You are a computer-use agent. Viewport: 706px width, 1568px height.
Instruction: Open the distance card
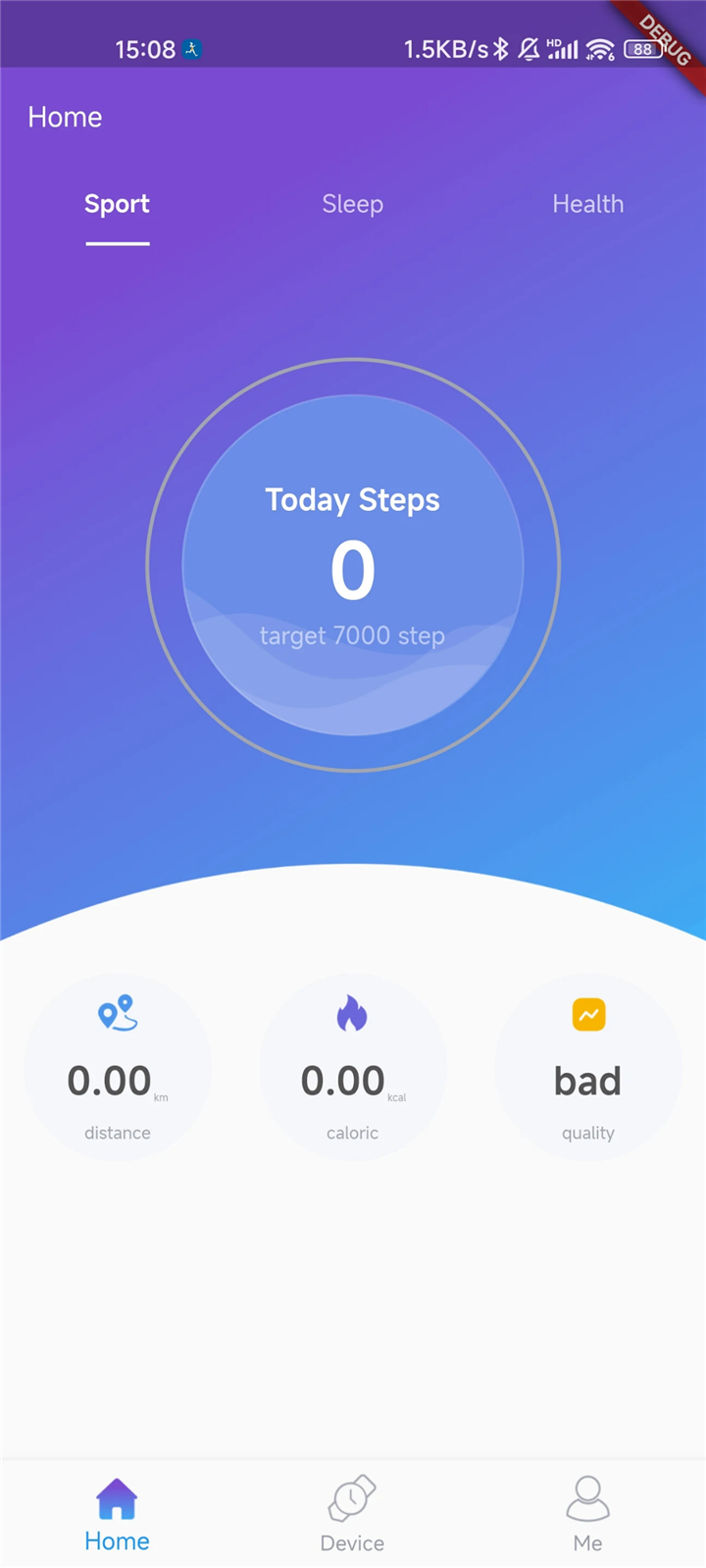(x=118, y=1067)
